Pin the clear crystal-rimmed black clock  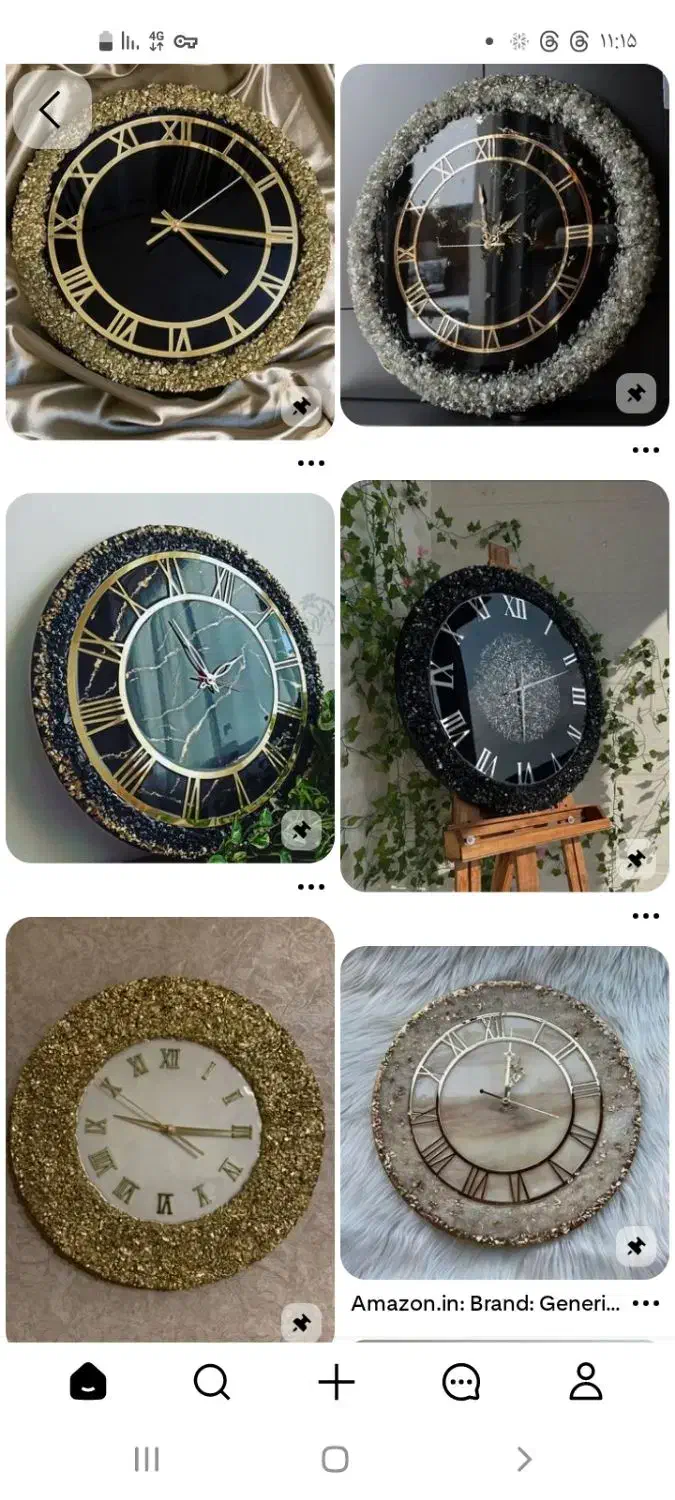(x=635, y=394)
